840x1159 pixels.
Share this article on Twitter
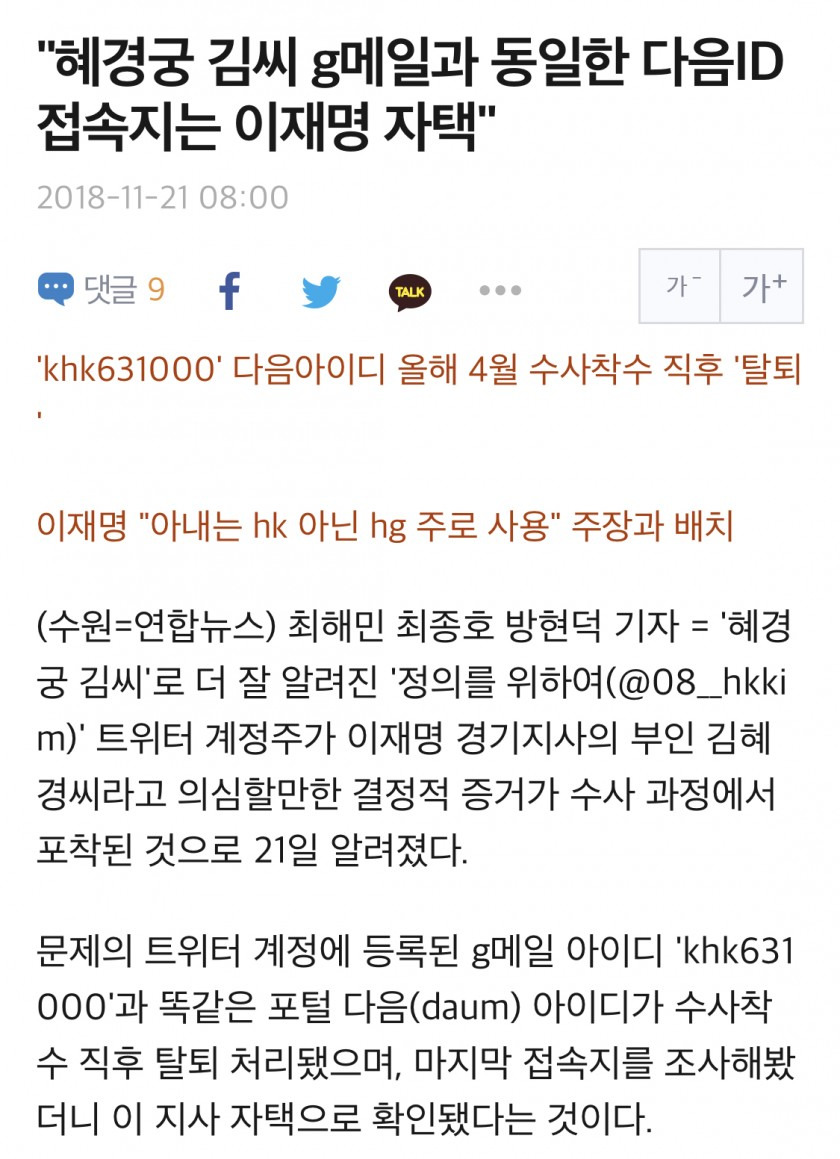coord(321,291)
